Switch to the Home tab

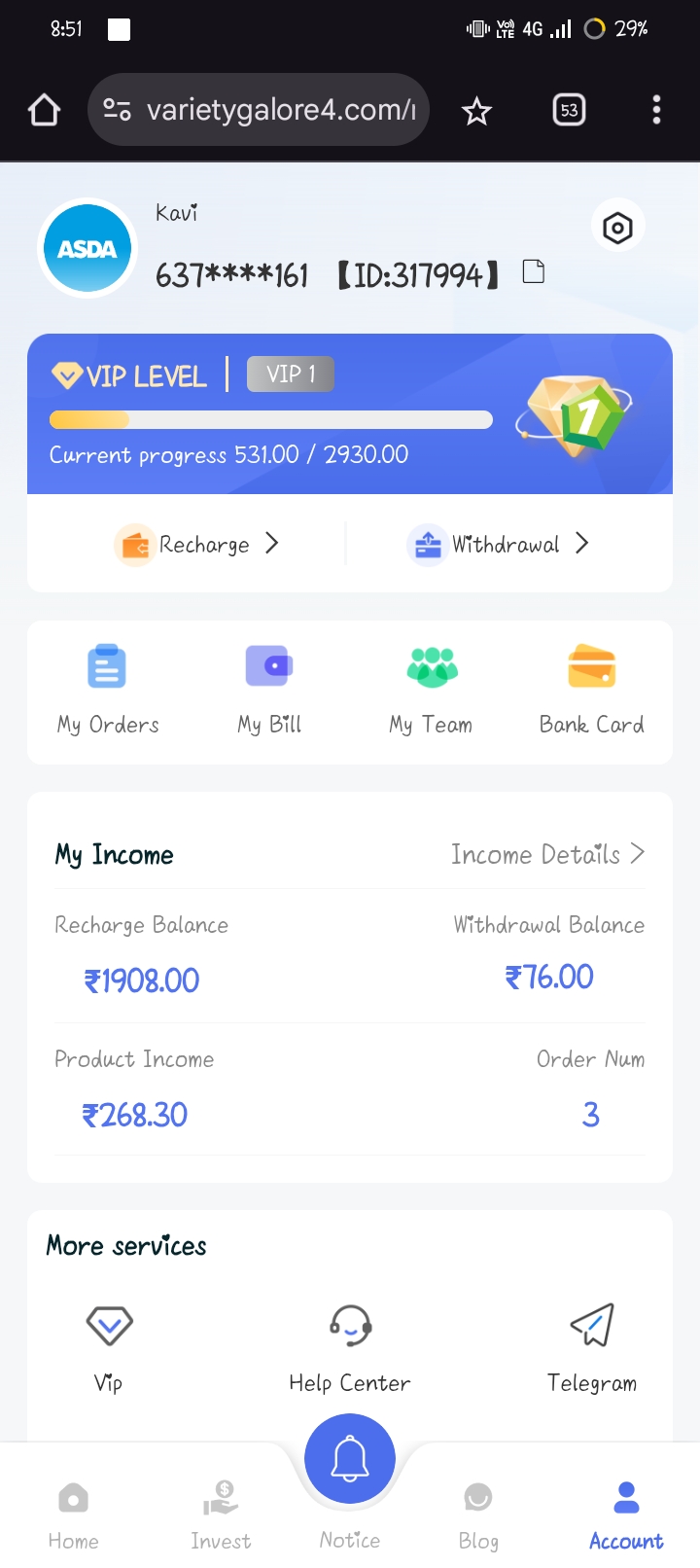point(73,1515)
